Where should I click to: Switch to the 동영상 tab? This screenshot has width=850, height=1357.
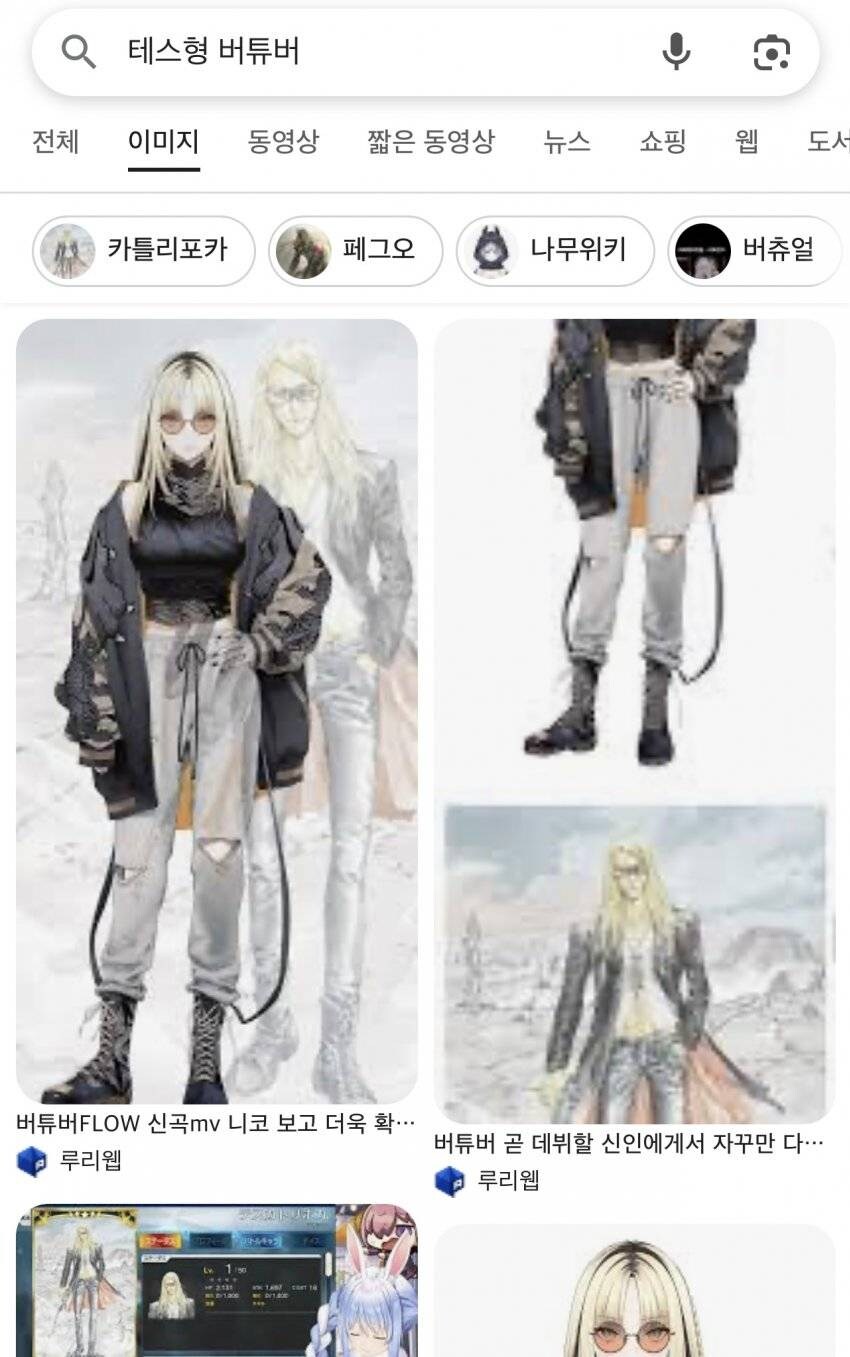283,142
